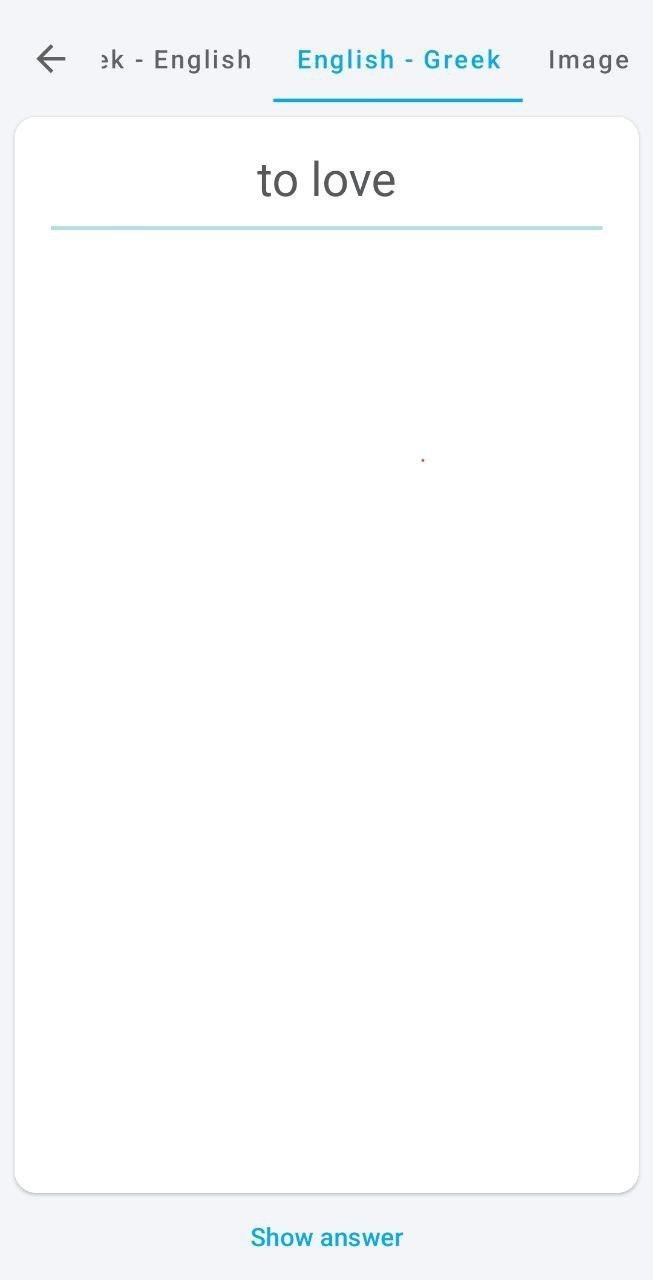Select the English - Greek tab

tap(398, 60)
